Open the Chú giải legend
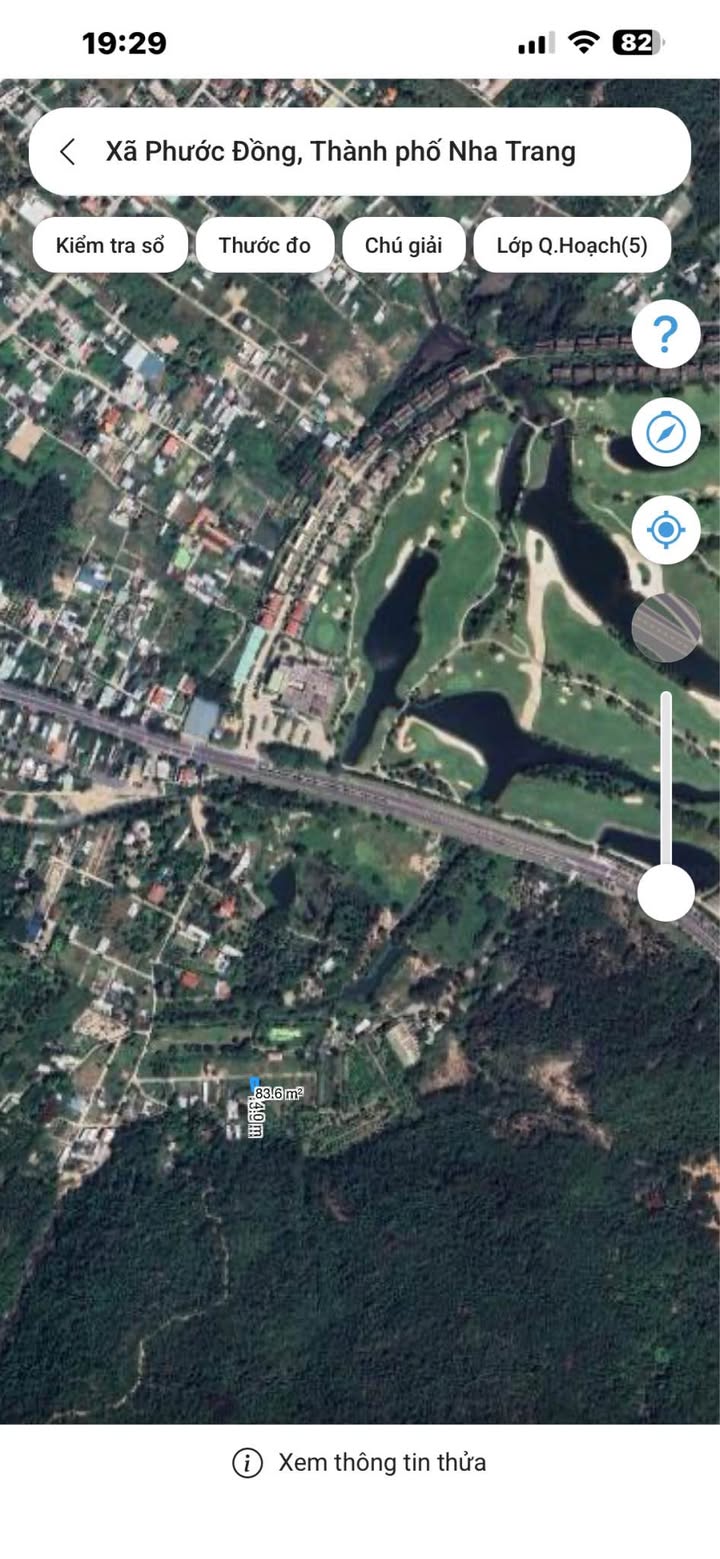This screenshot has height=1559, width=720. coord(404,245)
